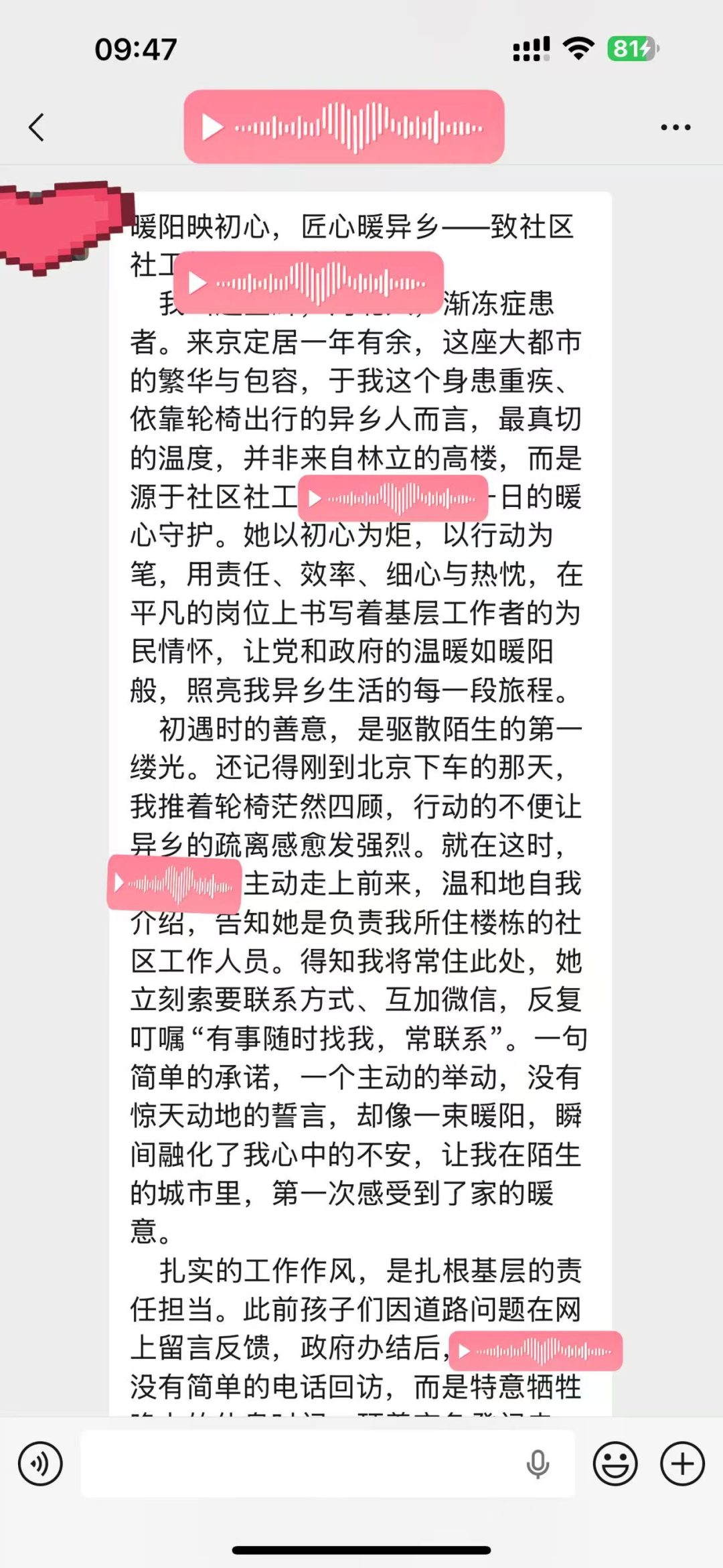Screen dimensions: 723x1568
Task: Go back to the chat list
Action: pos(37,127)
